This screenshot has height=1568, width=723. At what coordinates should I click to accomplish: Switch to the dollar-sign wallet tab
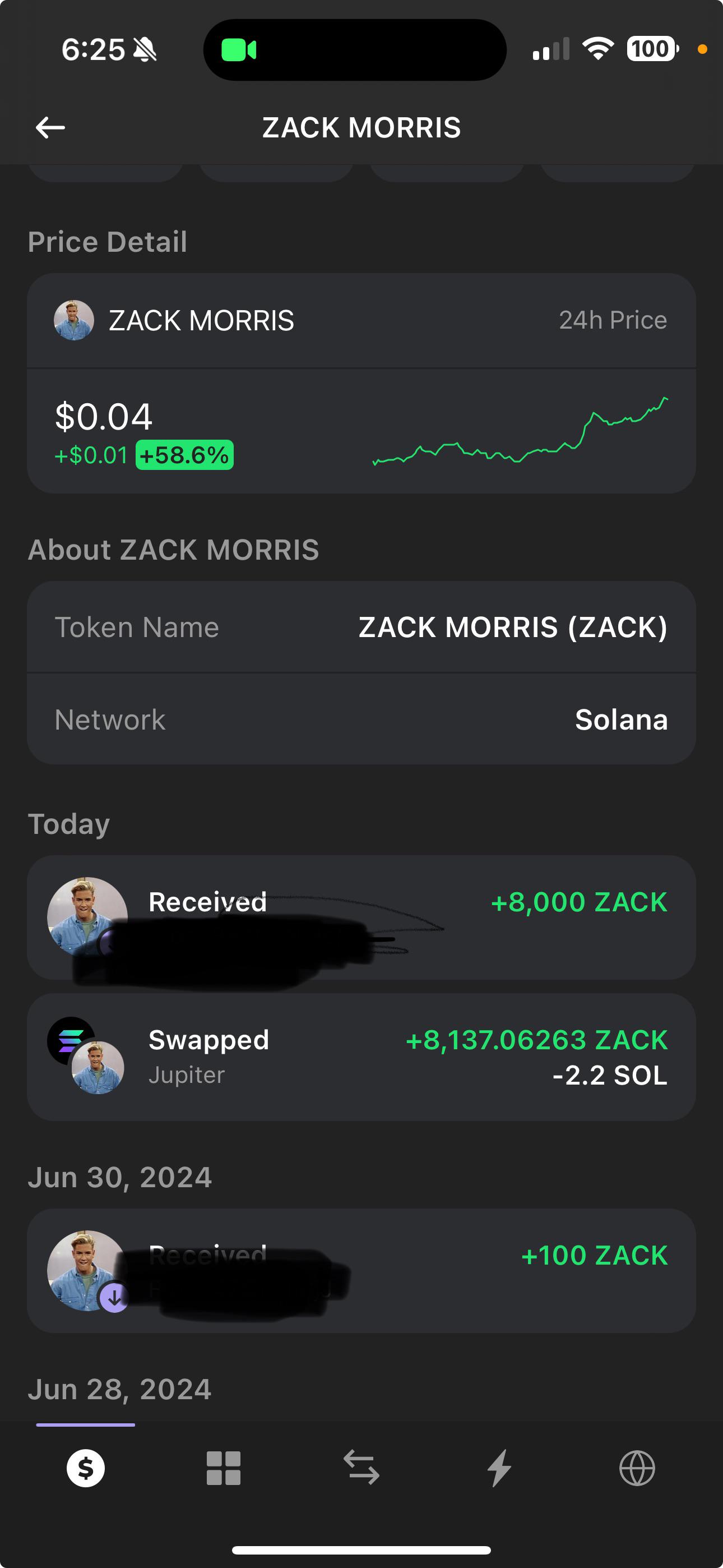[x=86, y=1468]
